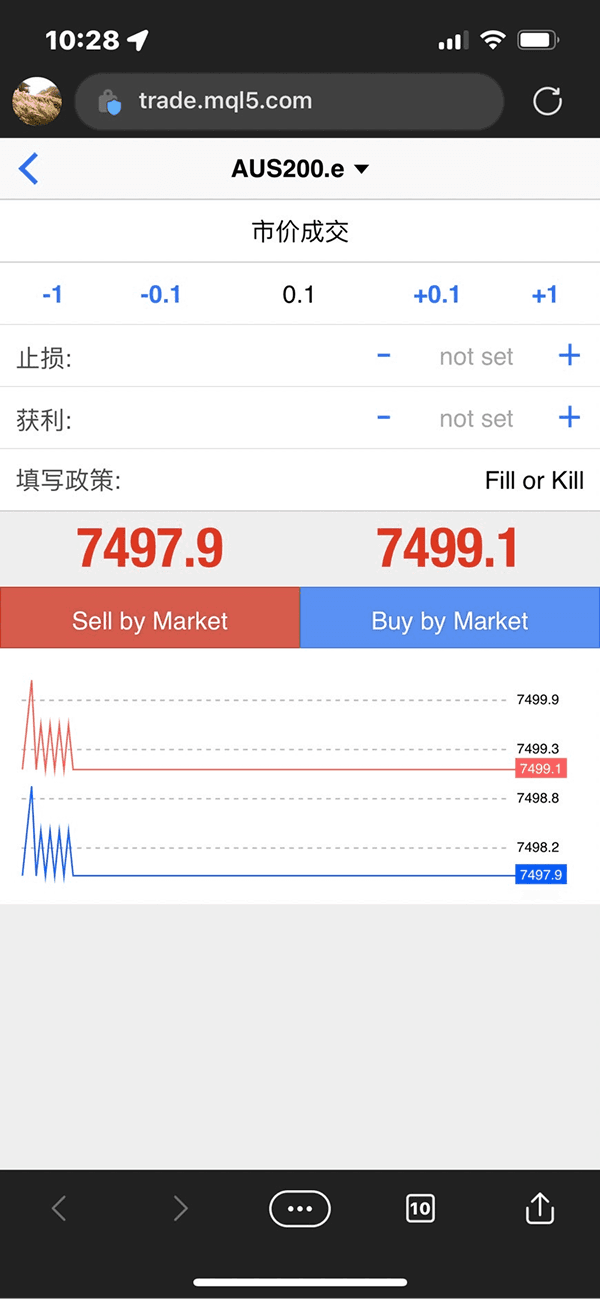Image resolution: width=600 pixels, height=1299 pixels.
Task: Open the AUS200.e symbol dropdown
Action: click(300, 169)
